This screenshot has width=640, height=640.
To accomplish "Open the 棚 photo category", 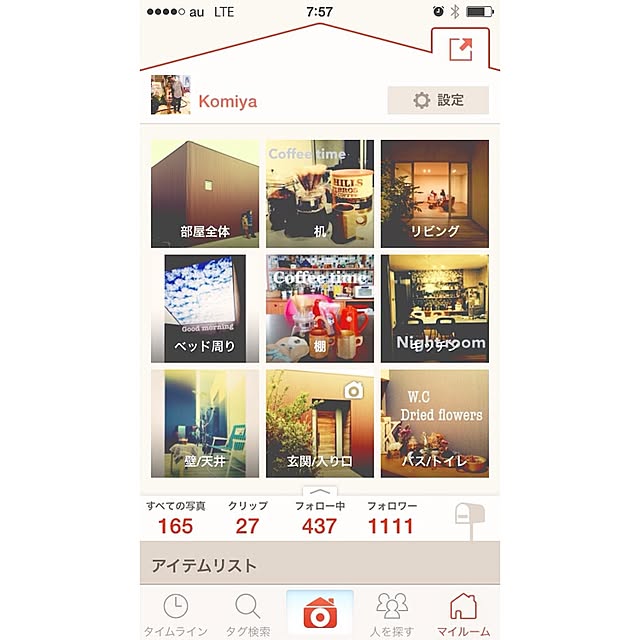I will click(320, 308).
